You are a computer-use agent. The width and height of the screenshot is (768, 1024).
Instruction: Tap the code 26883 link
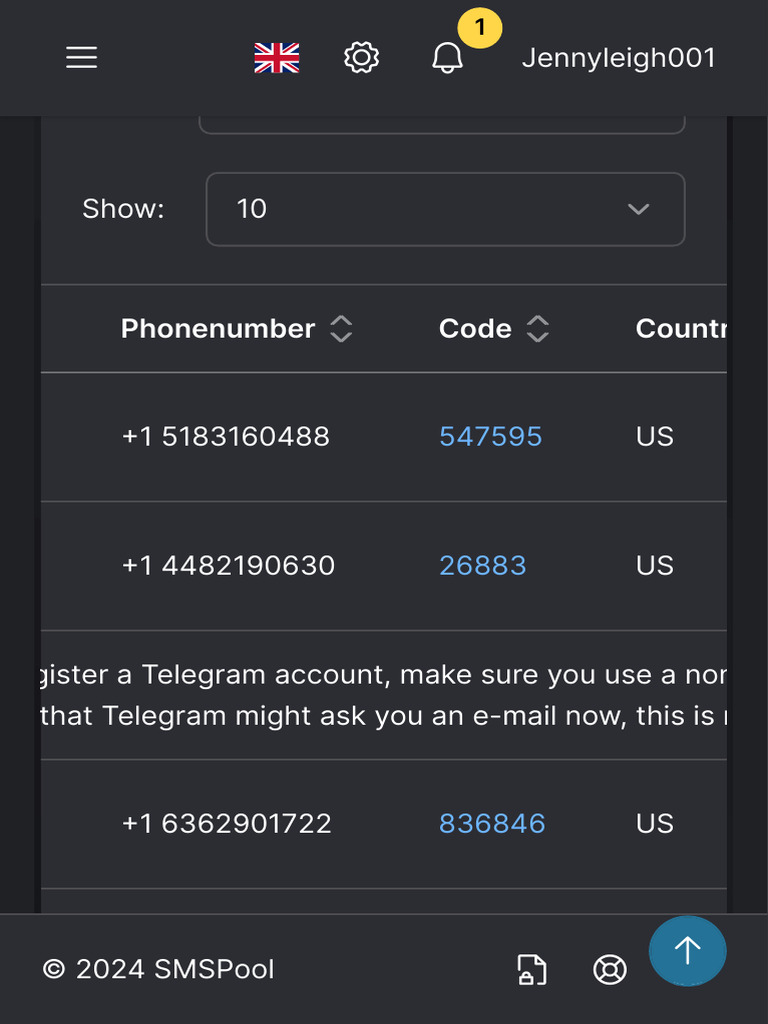coord(483,565)
